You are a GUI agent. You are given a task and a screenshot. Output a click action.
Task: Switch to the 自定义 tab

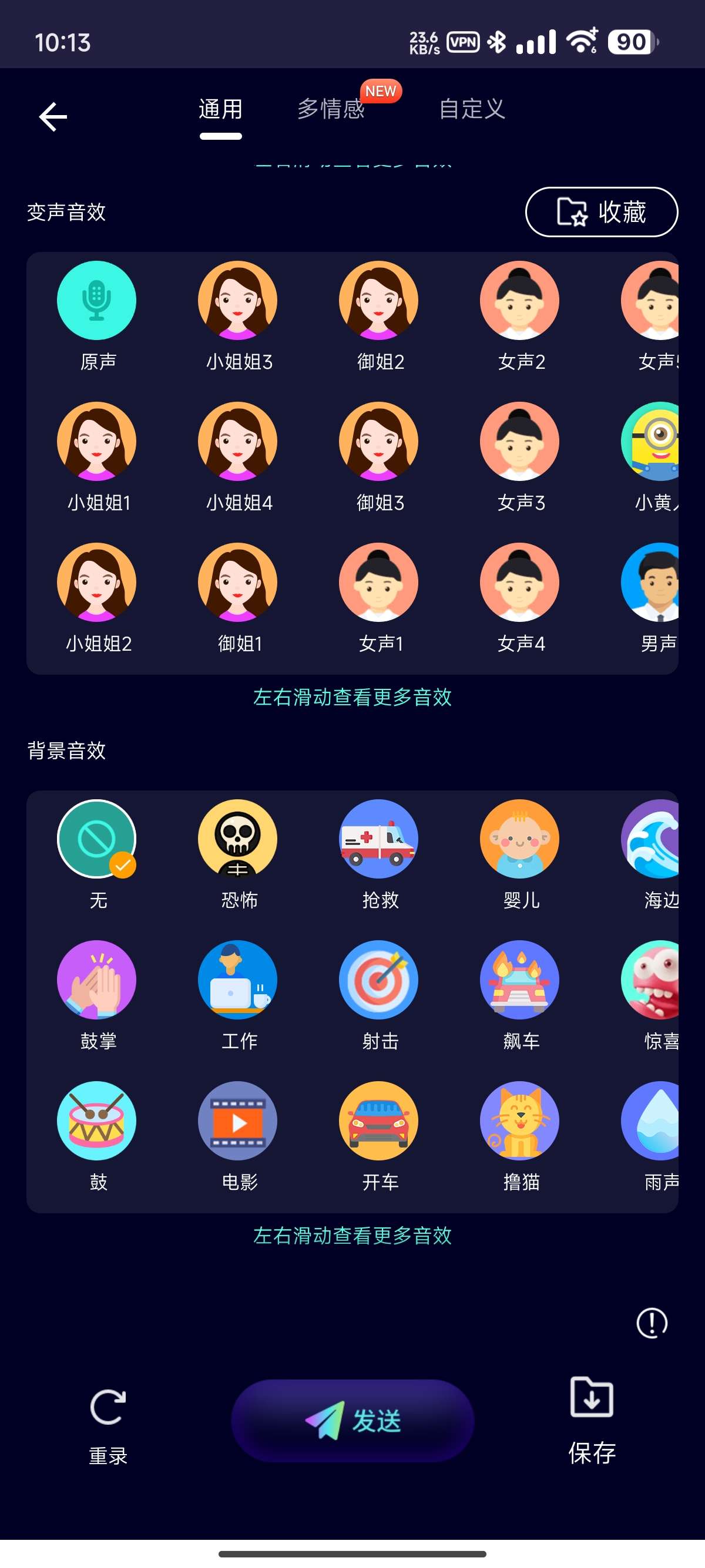(x=472, y=110)
